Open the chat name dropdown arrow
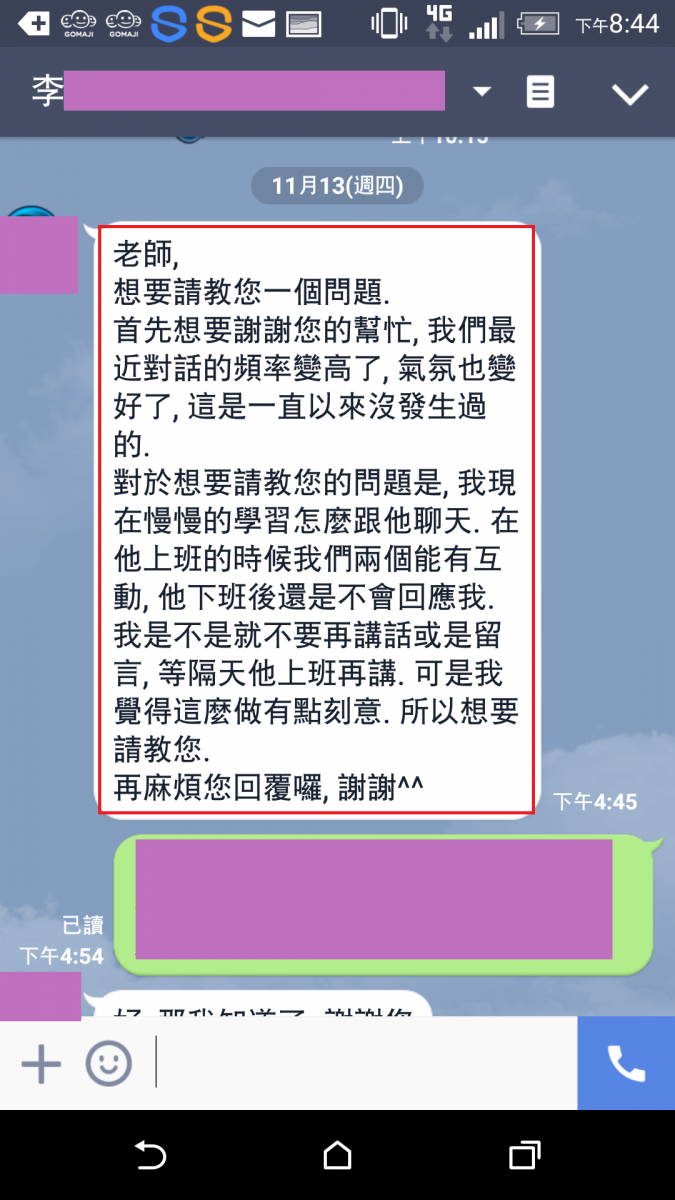 pos(482,92)
